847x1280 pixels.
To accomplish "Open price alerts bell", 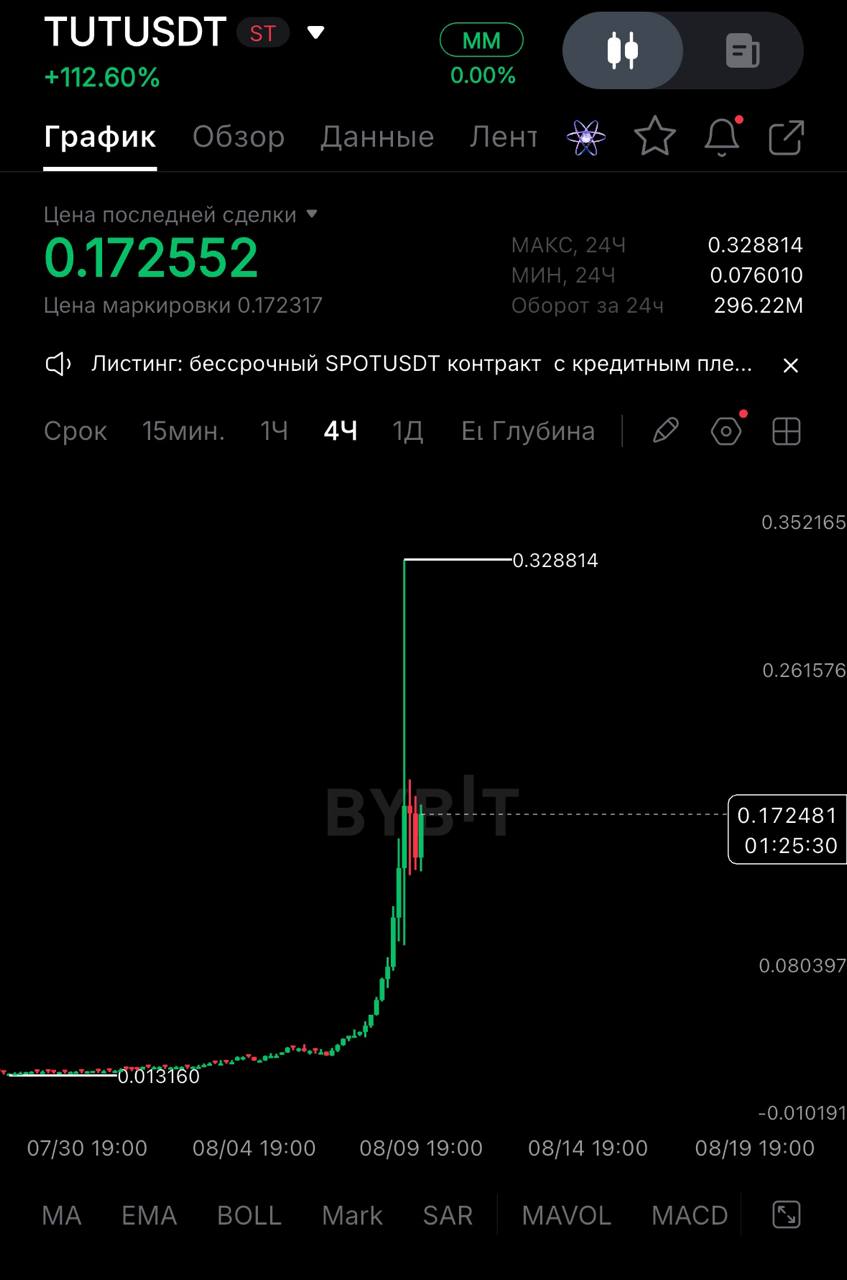I will (722, 137).
